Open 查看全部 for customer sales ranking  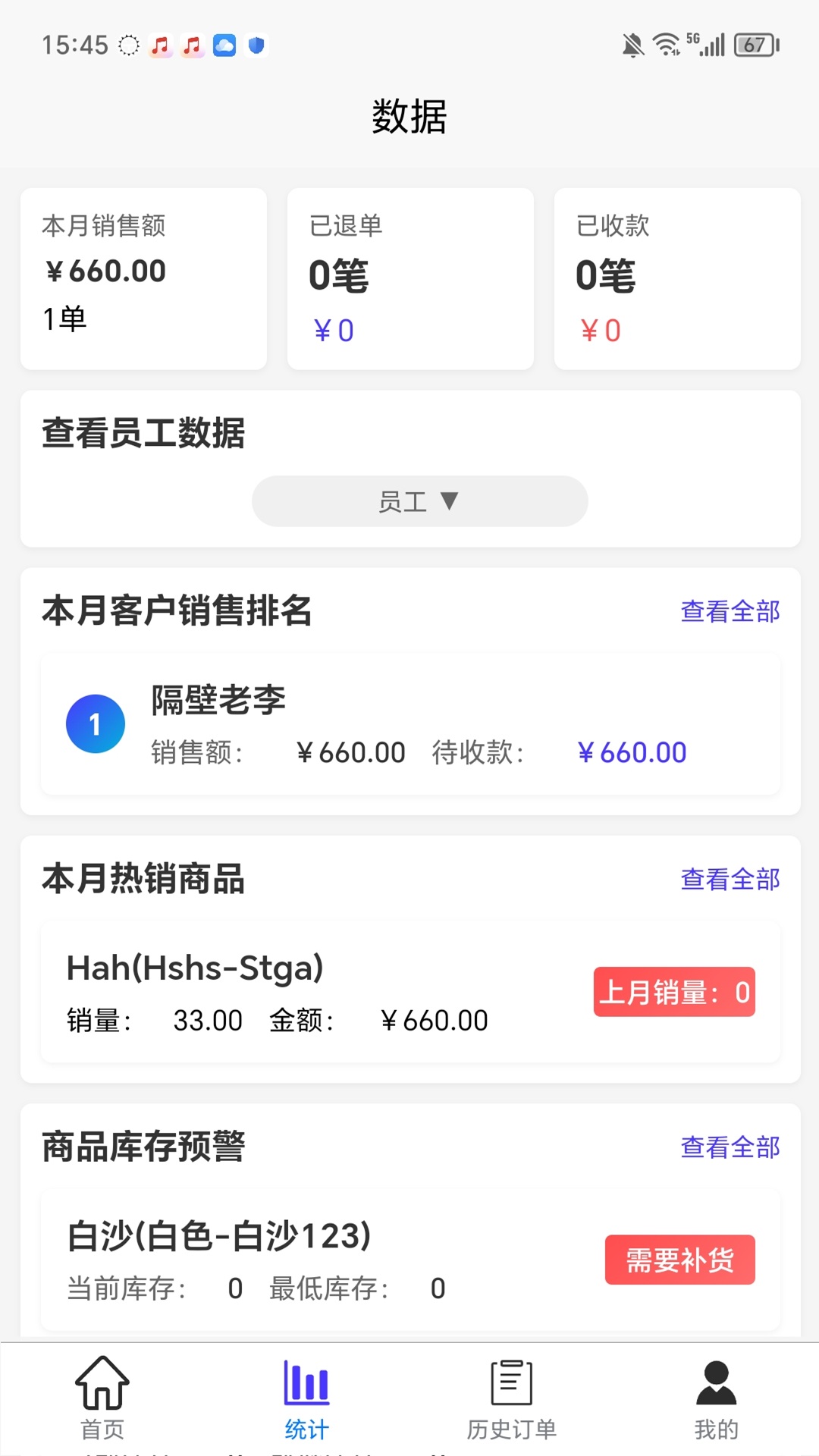pyautogui.click(x=730, y=611)
